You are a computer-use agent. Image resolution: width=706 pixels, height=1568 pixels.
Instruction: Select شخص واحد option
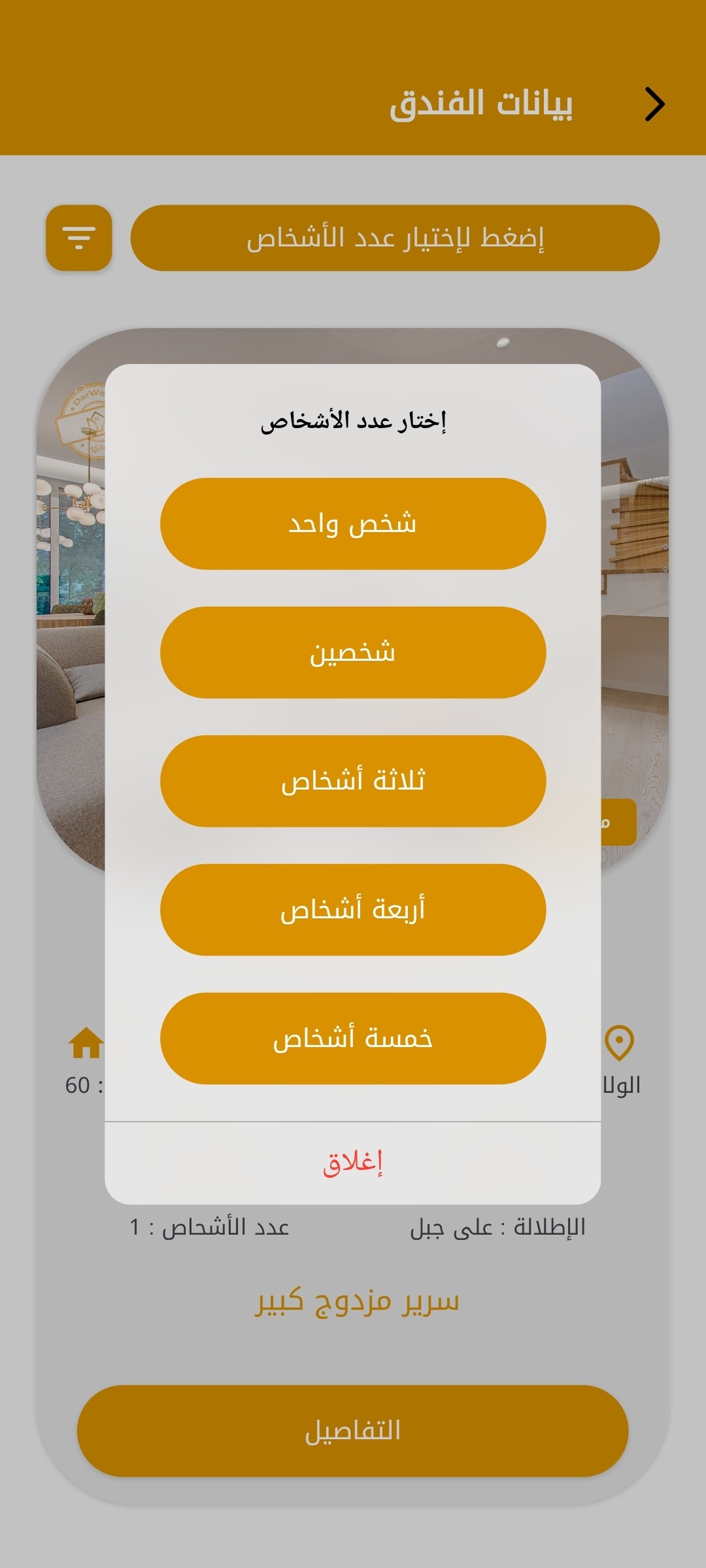(x=353, y=524)
